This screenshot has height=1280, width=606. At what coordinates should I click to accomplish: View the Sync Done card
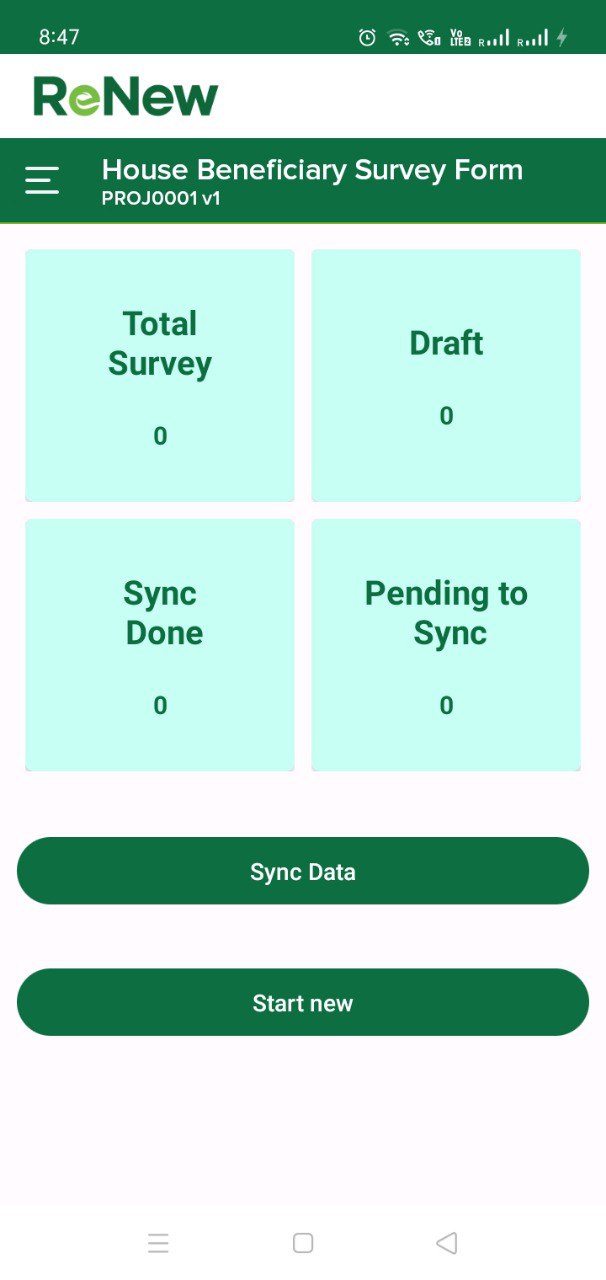click(x=160, y=645)
